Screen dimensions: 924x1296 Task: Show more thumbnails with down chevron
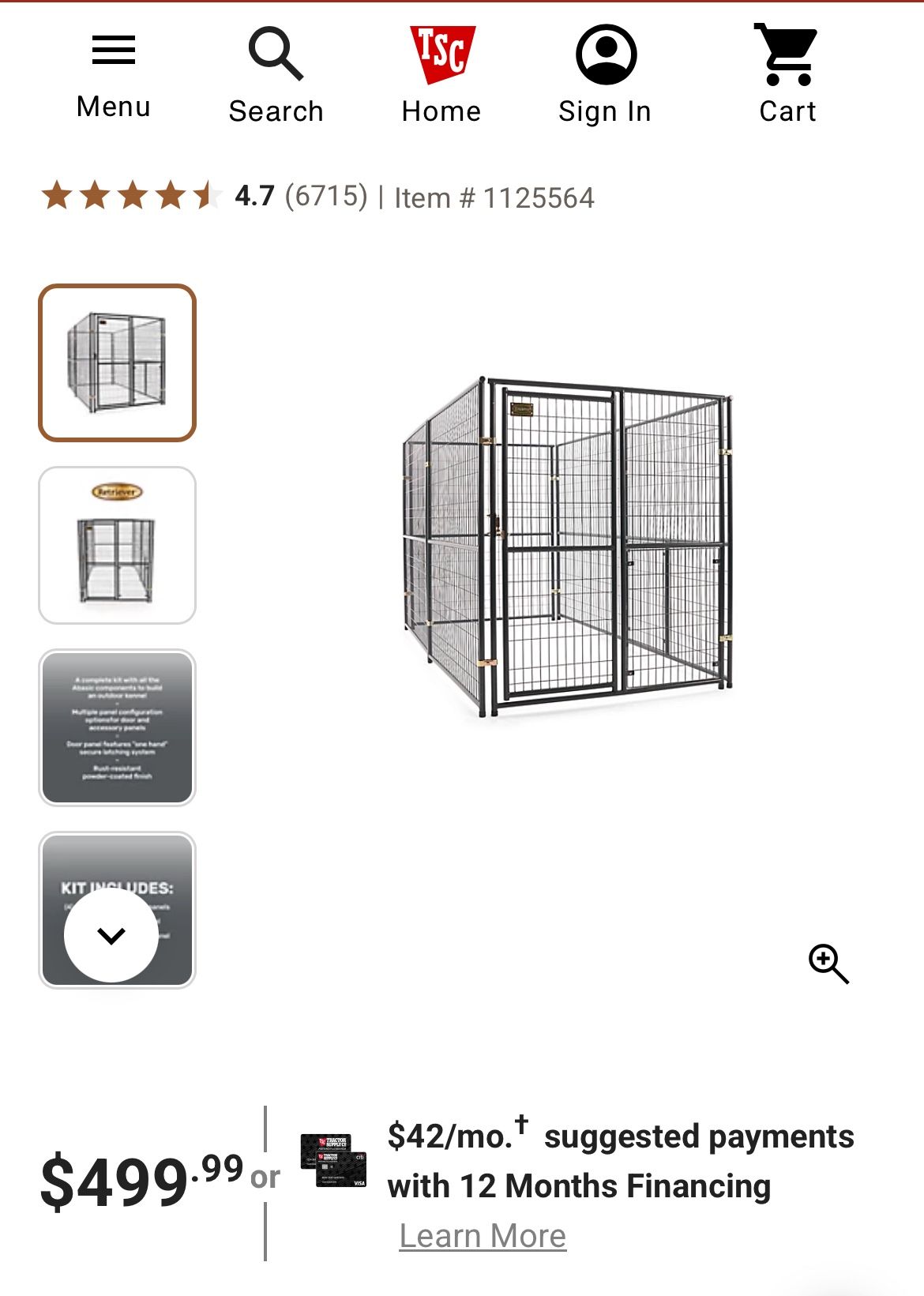point(111,936)
